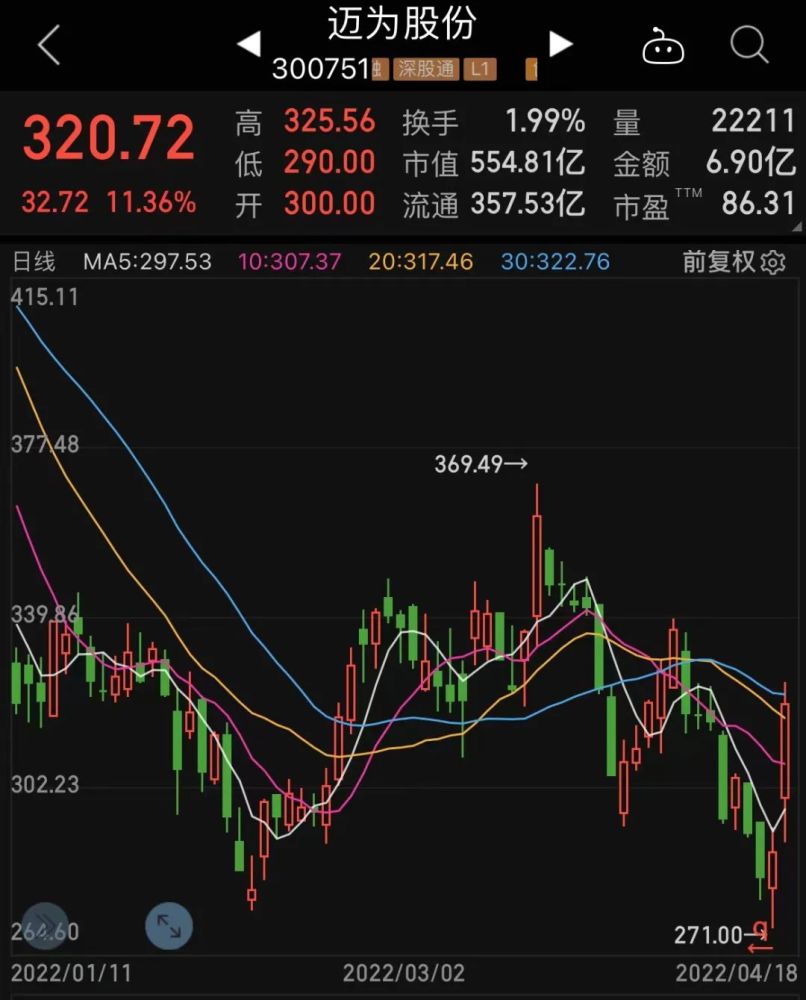The height and width of the screenshot is (1000, 806).
Task: Expand chart to full screen
Action: pos(168,927)
